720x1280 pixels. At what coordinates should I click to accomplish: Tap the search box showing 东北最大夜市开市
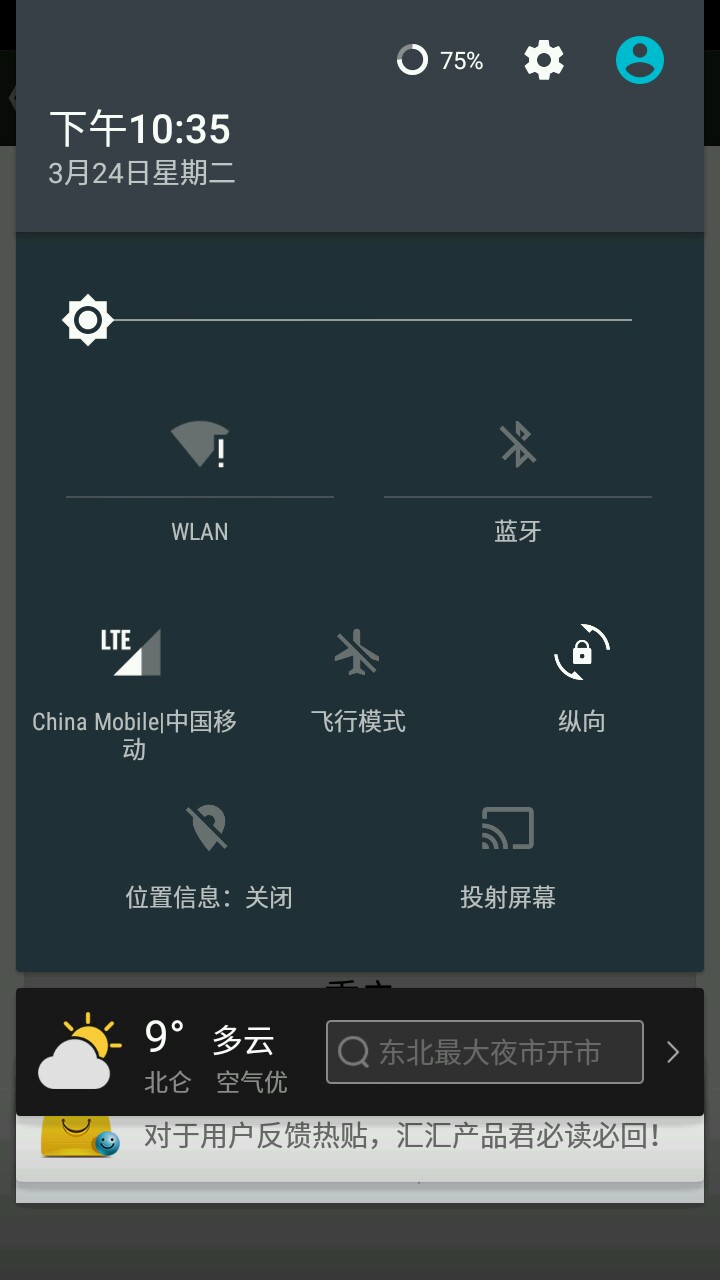(485, 1052)
